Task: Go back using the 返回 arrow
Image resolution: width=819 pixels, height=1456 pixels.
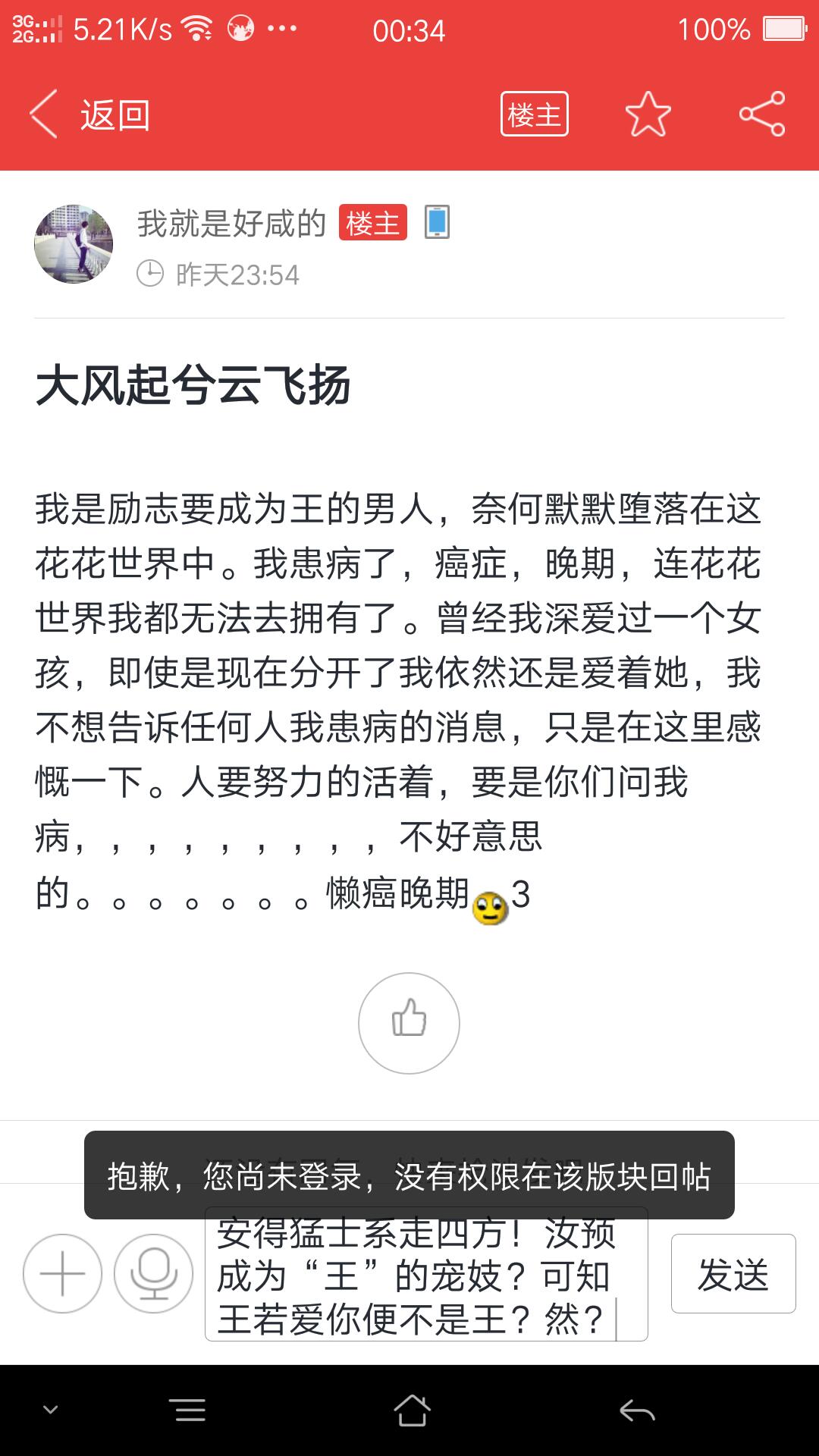Action: click(89, 115)
